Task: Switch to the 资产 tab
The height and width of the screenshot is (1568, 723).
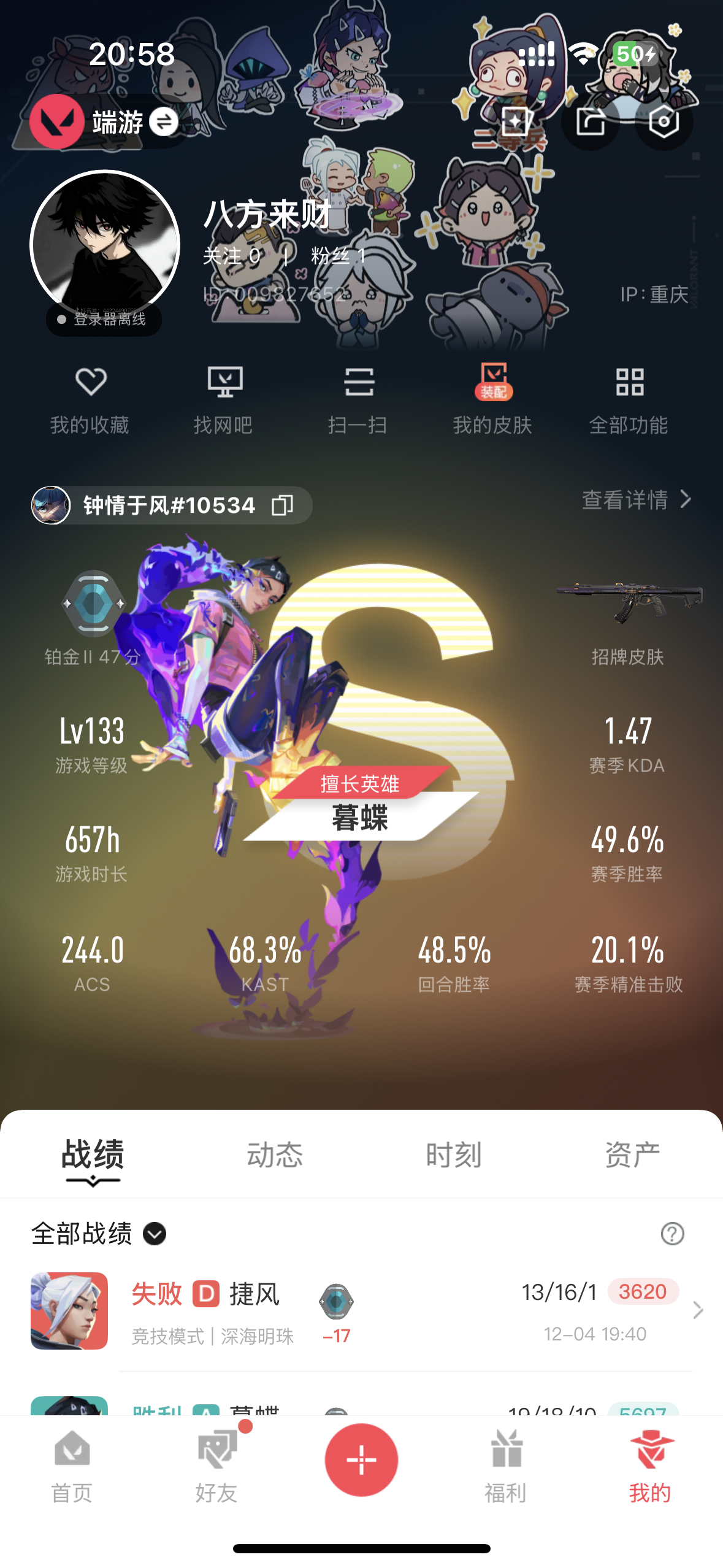Action: pyautogui.click(x=632, y=1155)
